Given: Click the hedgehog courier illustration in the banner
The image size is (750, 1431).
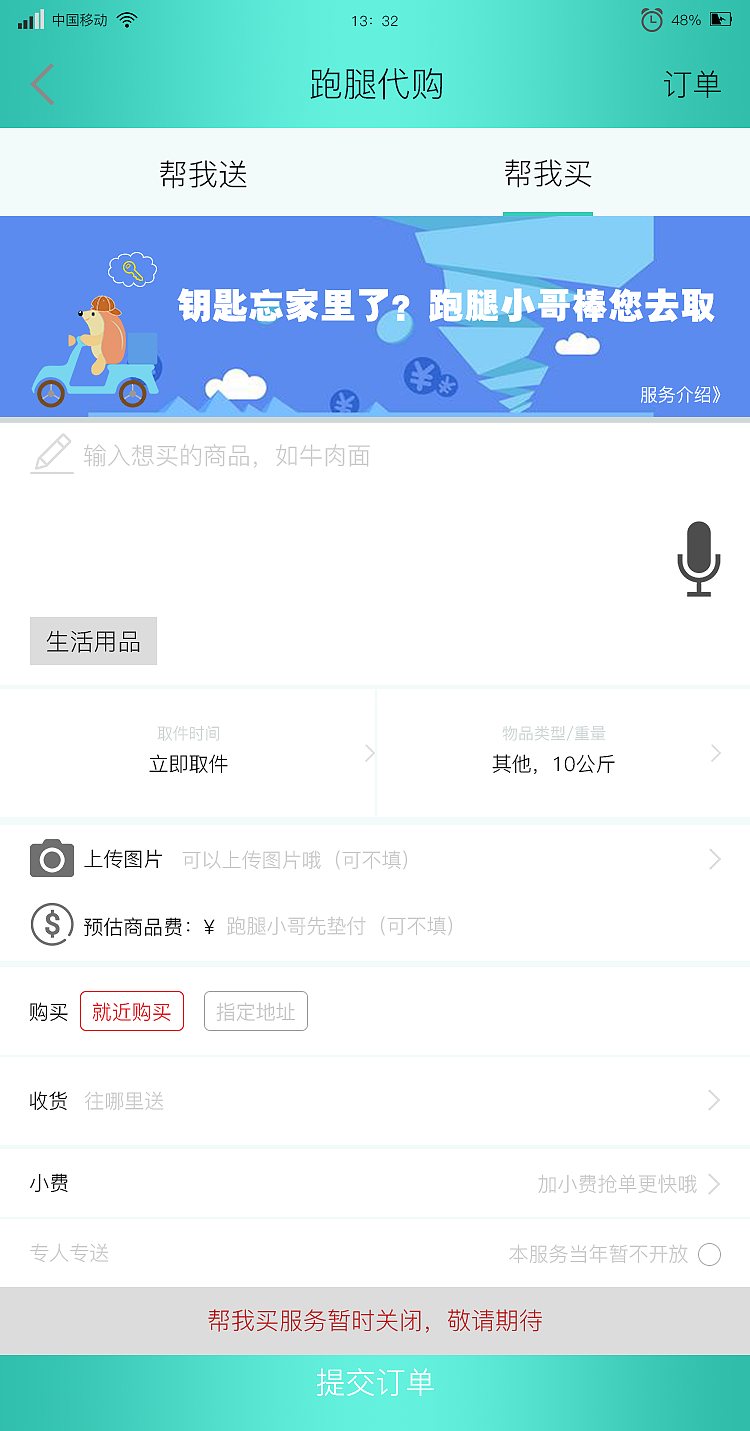Looking at the screenshot, I should tap(95, 330).
